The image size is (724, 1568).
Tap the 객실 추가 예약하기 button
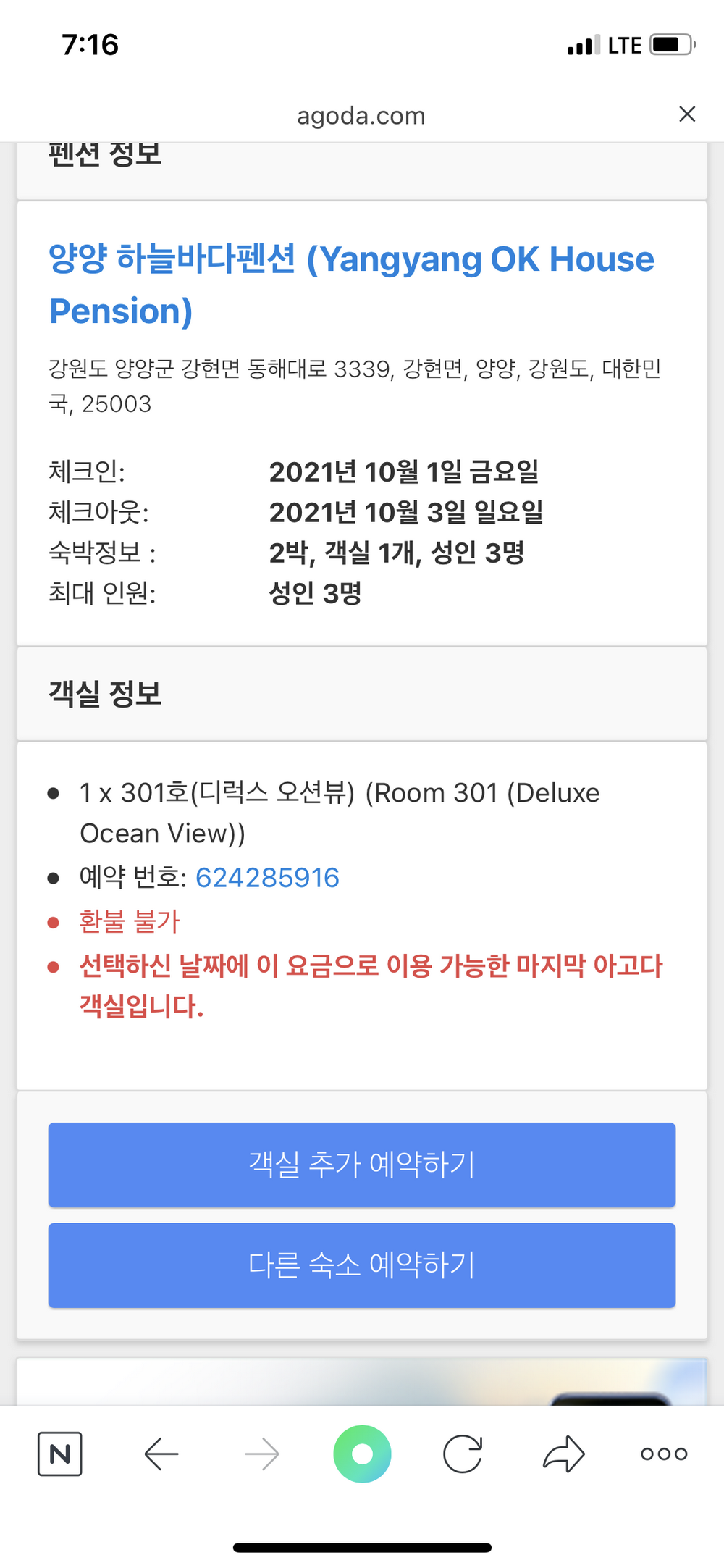tap(362, 1165)
